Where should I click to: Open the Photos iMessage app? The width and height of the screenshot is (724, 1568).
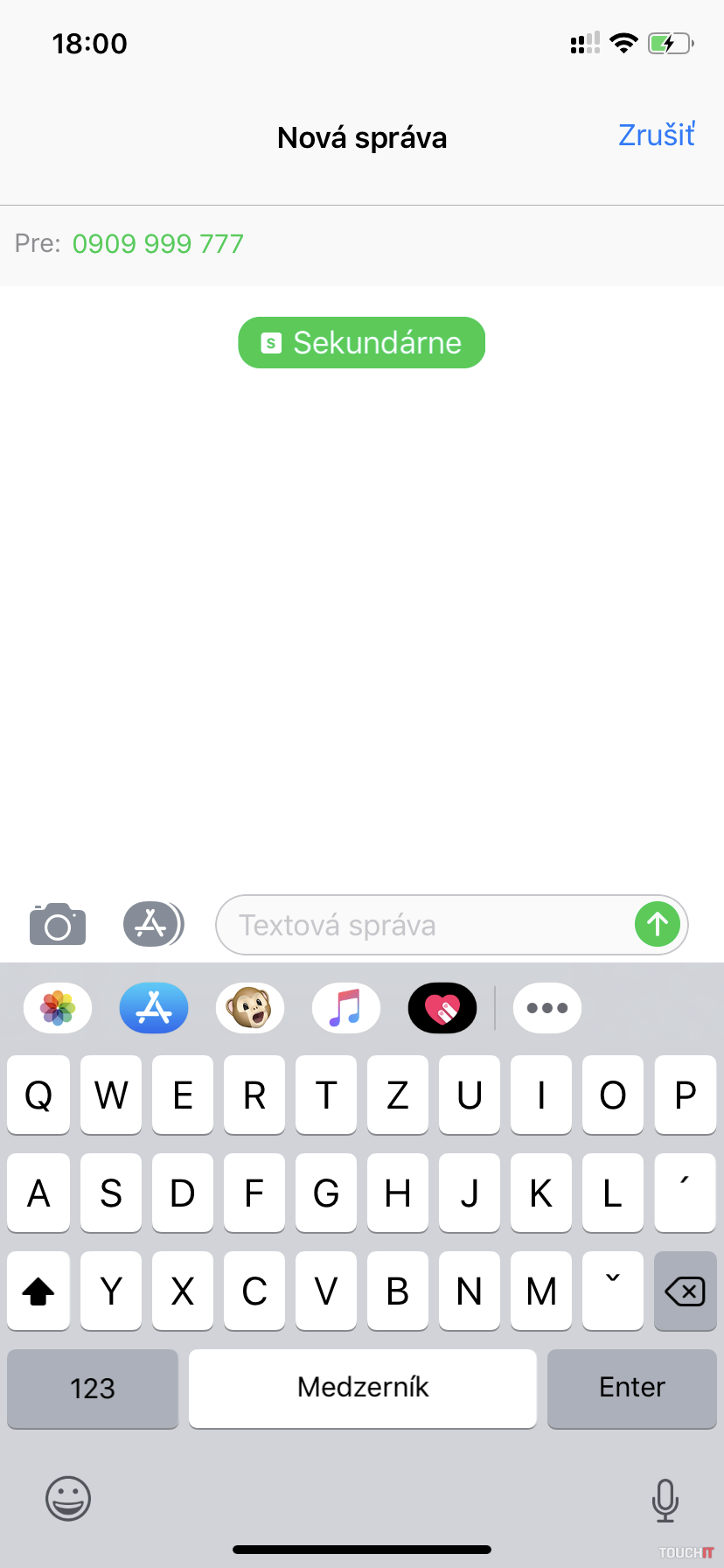58,1008
